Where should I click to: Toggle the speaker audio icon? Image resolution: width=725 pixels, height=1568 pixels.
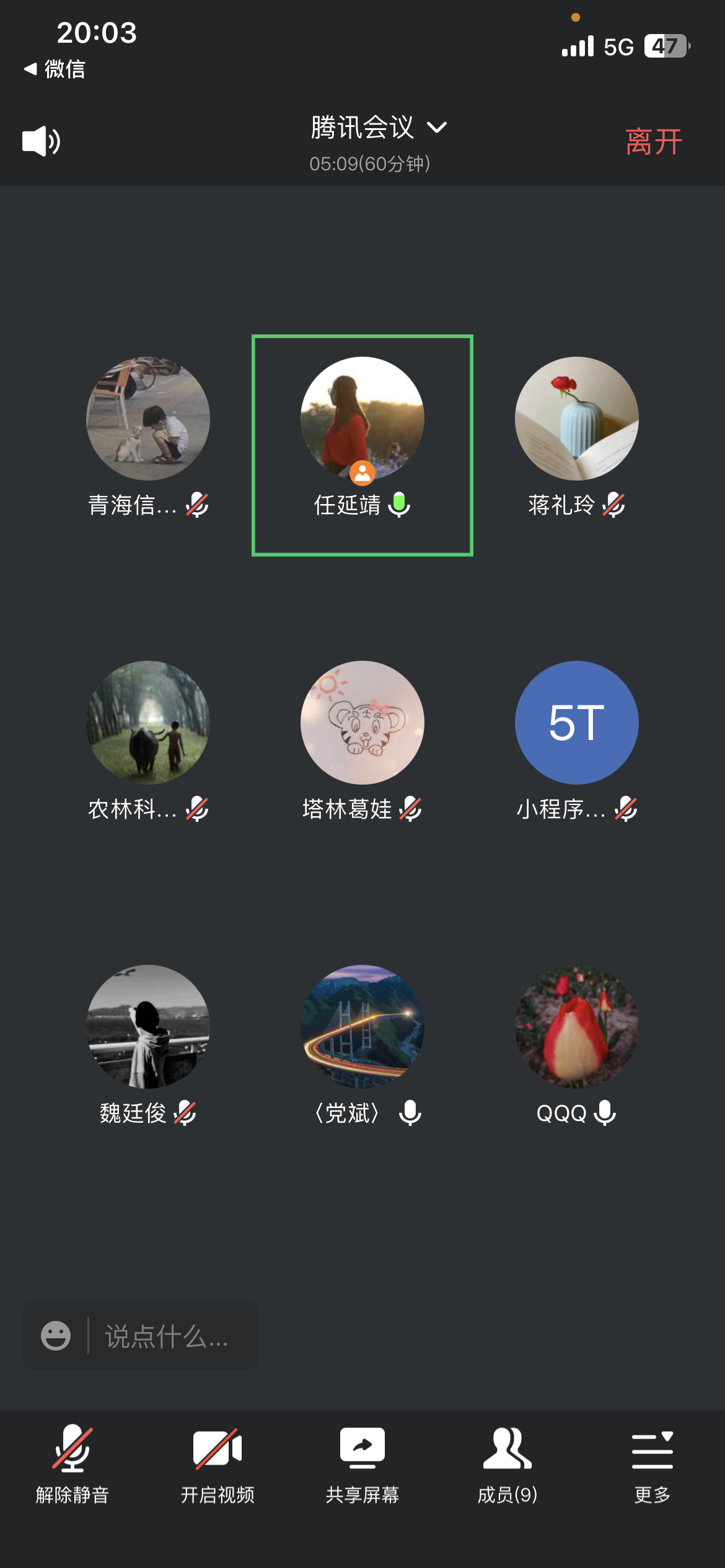click(41, 141)
